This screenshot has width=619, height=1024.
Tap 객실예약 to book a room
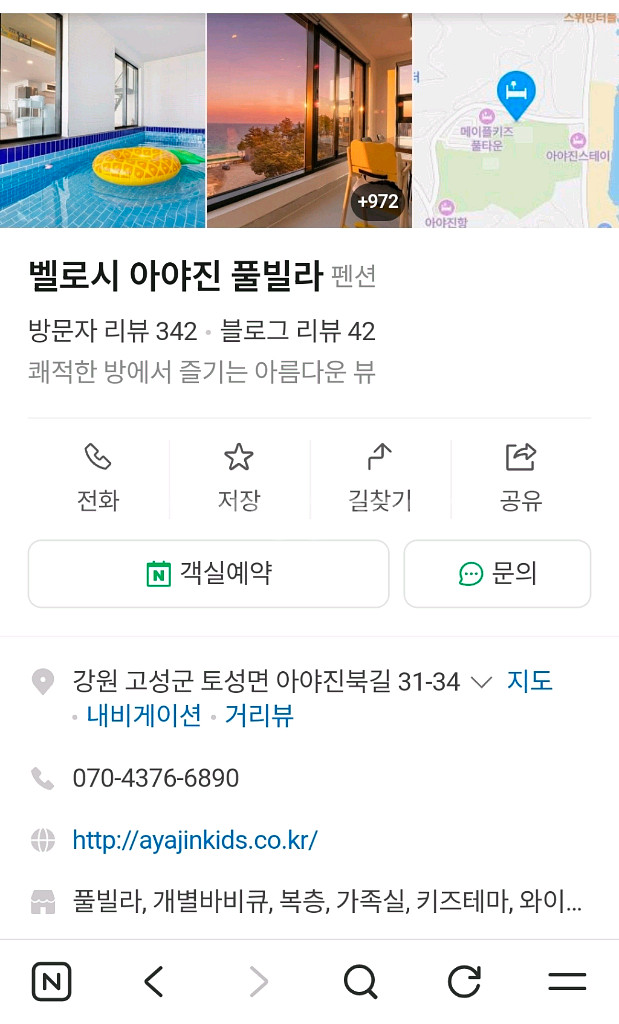tap(208, 574)
